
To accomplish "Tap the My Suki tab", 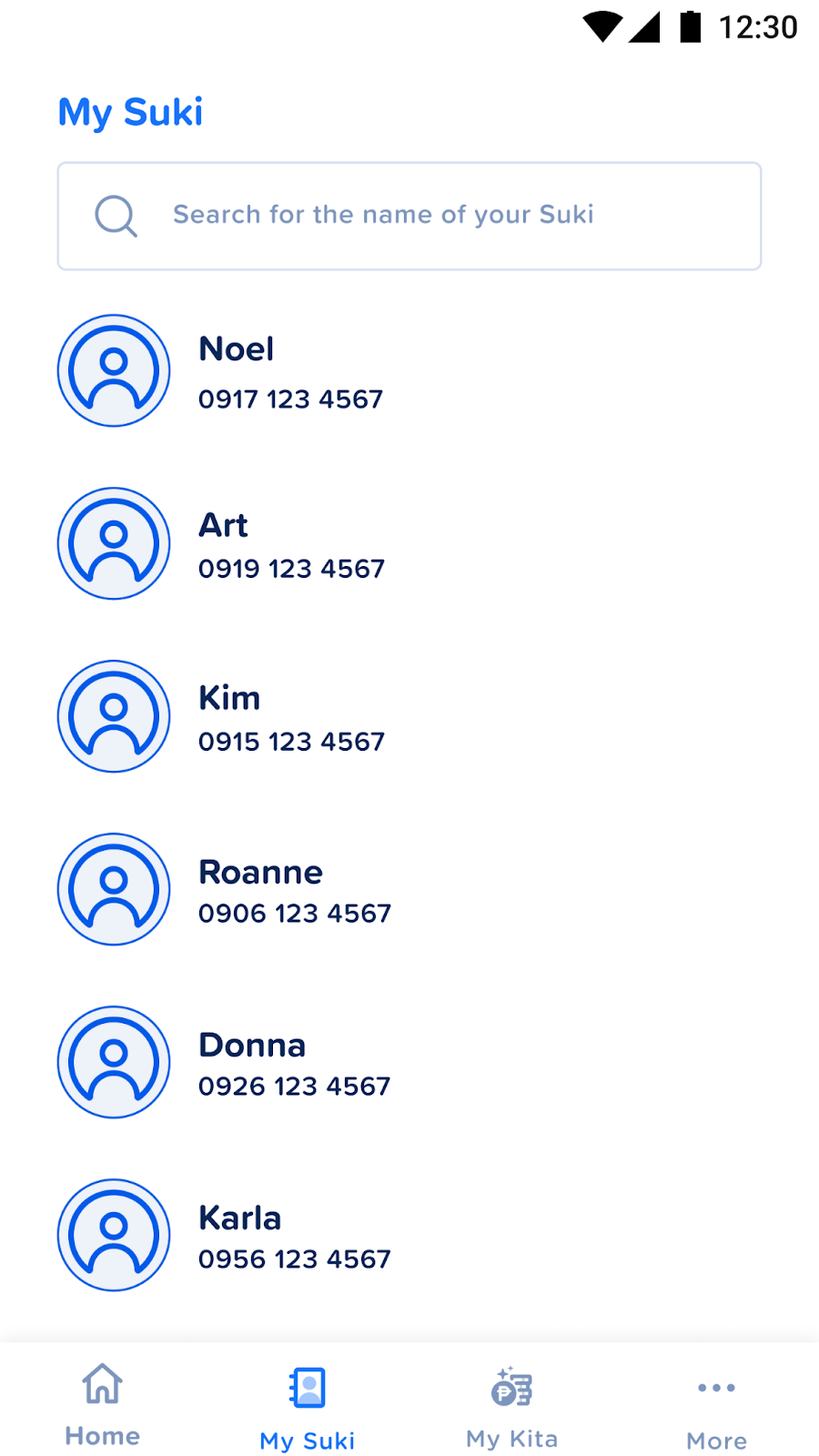I will pos(308,1406).
